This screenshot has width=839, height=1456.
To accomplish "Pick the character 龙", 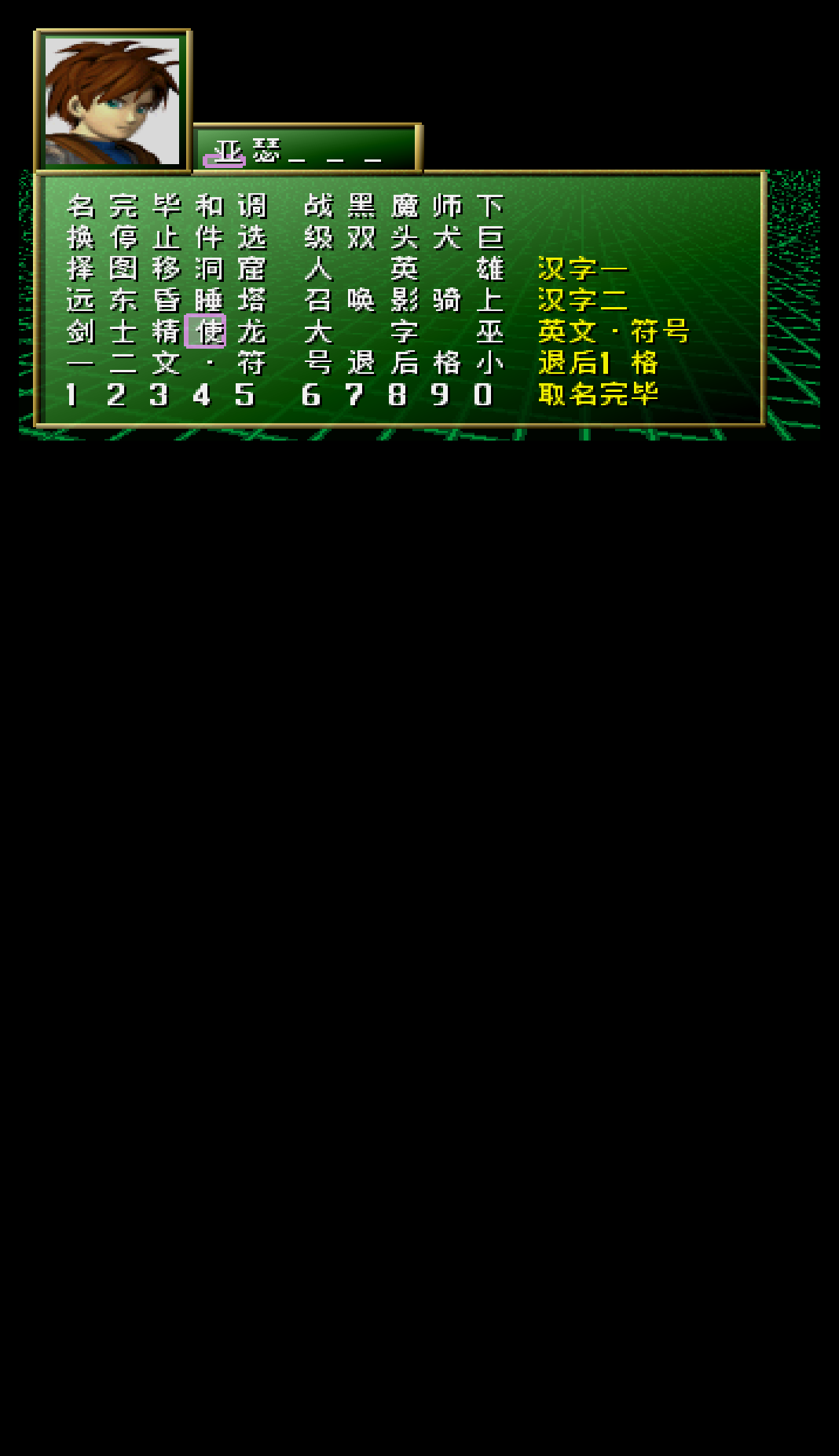I will coord(252,332).
